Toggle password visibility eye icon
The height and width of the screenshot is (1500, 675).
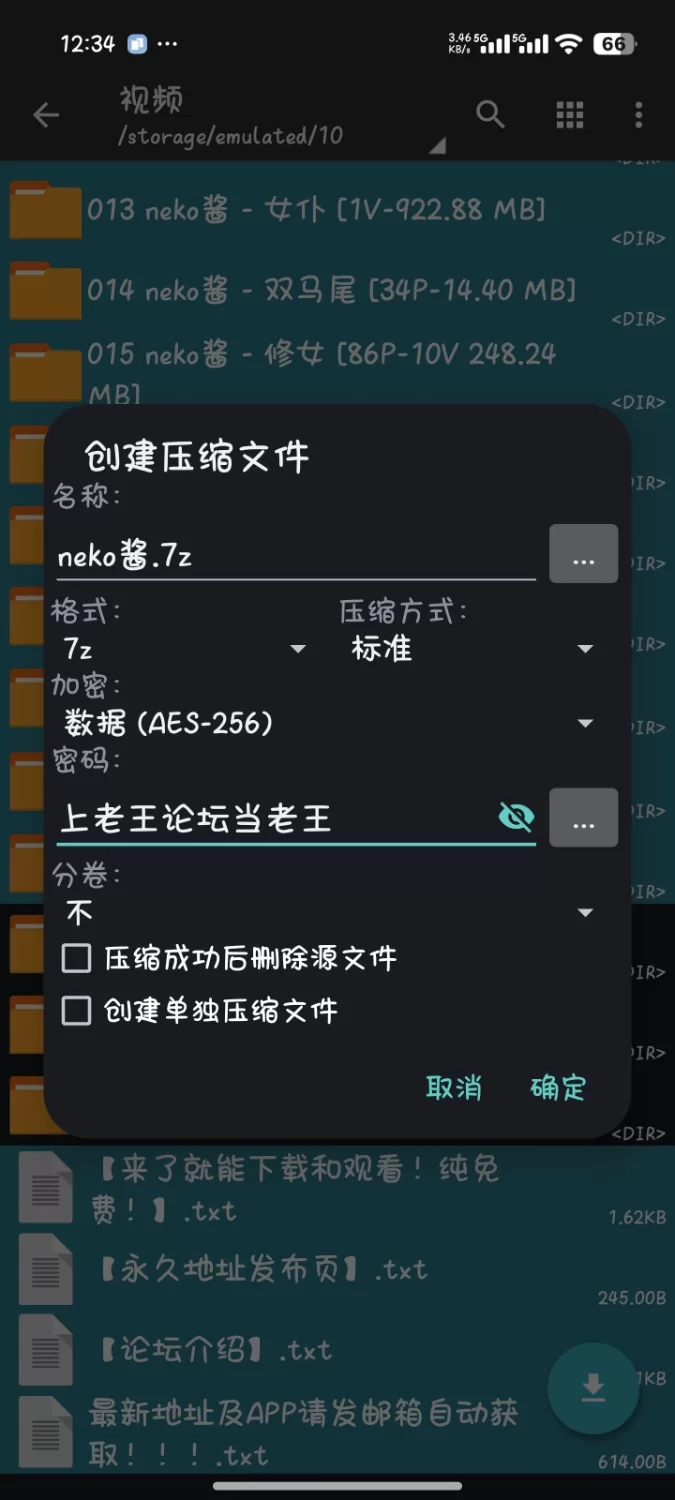pyautogui.click(x=516, y=818)
